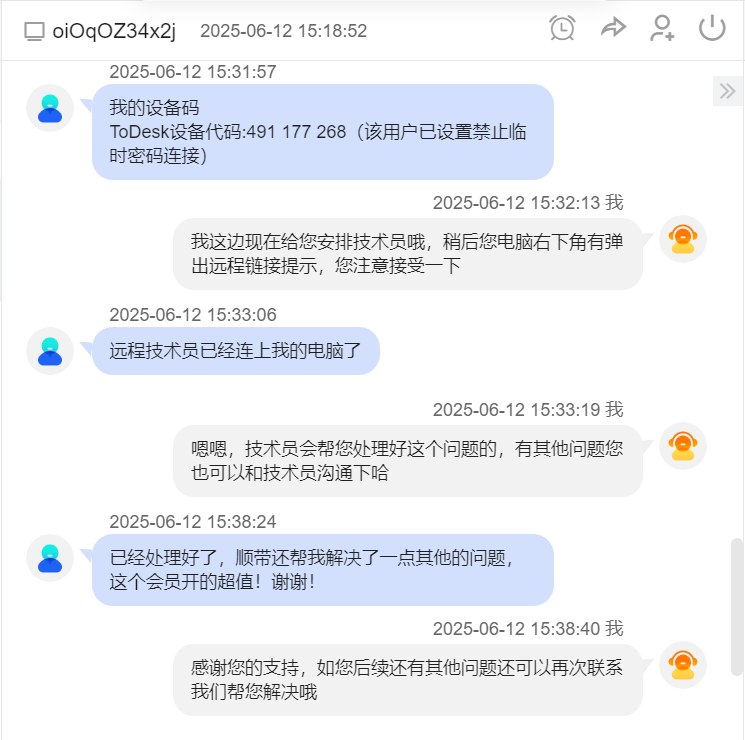This screenshot has width=745, height=740.
Task: End the session with the power icon
Action: 712,28
